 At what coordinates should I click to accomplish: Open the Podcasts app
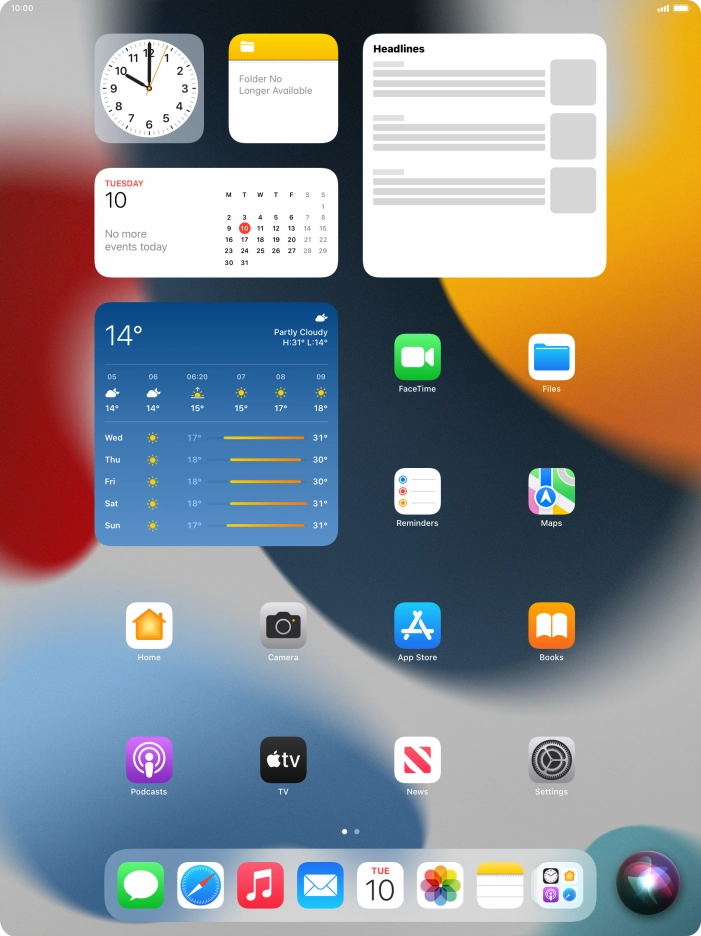tap(149, 760)
